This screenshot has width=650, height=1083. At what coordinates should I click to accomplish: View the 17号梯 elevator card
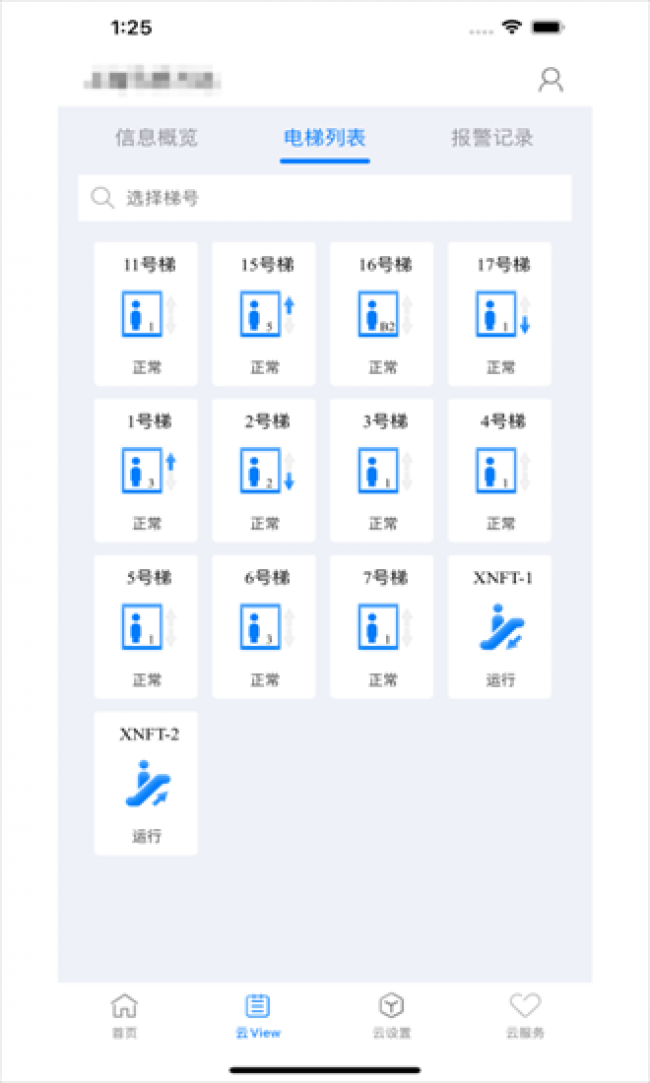click(499, 314)
